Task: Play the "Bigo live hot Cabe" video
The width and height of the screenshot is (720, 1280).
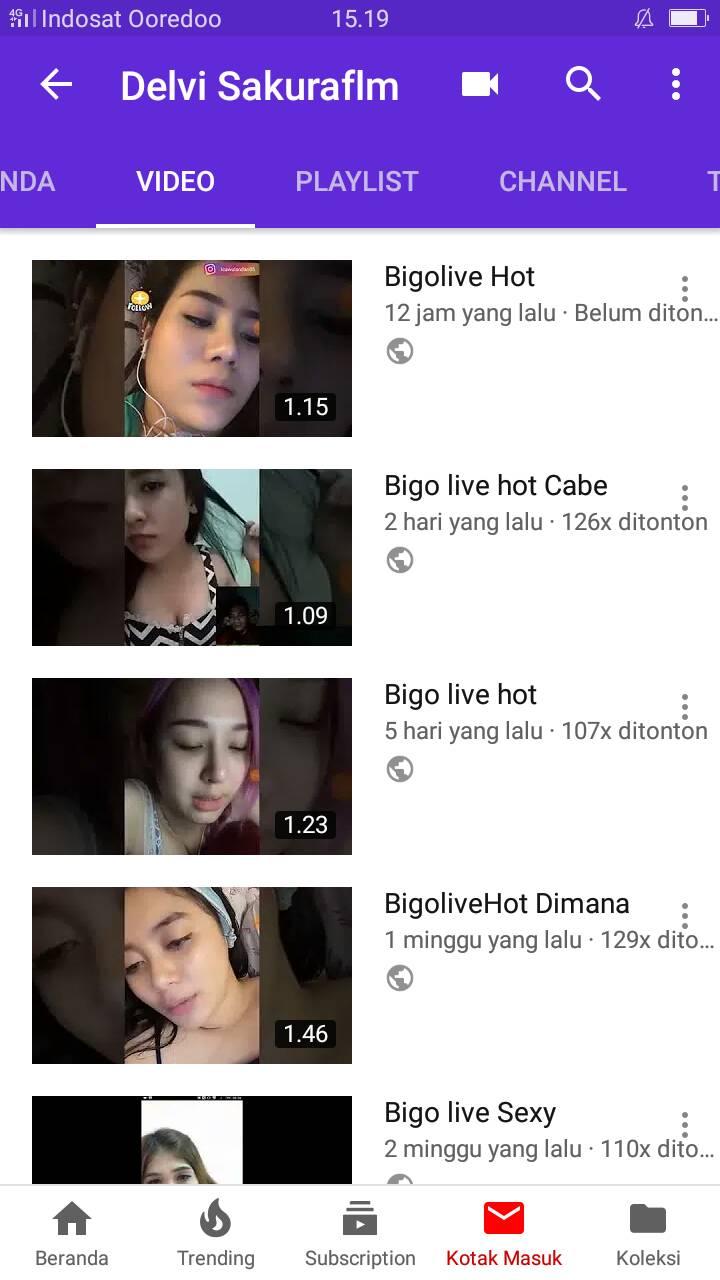Action: click(x=192, y=557)
